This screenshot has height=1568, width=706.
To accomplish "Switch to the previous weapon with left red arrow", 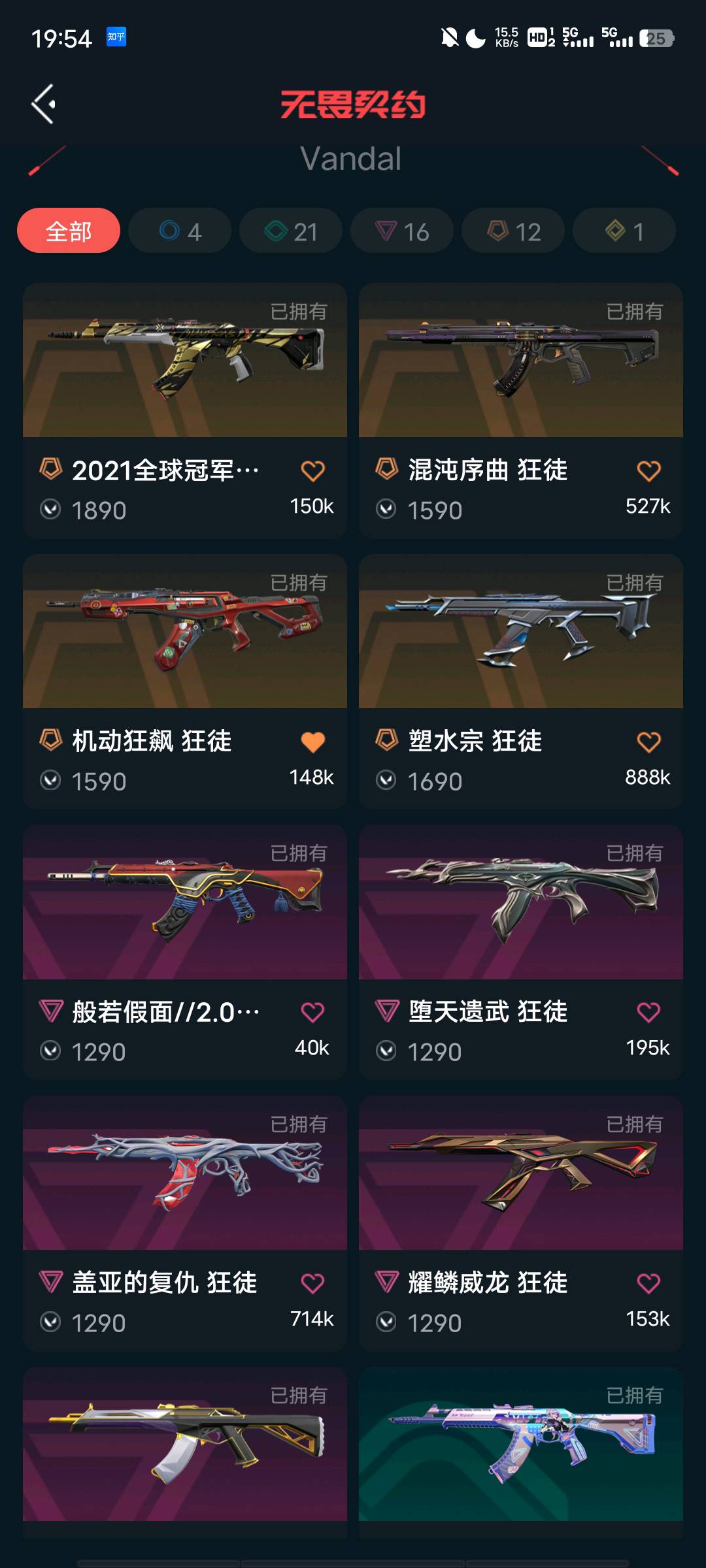I will click(x=47, y=161).
